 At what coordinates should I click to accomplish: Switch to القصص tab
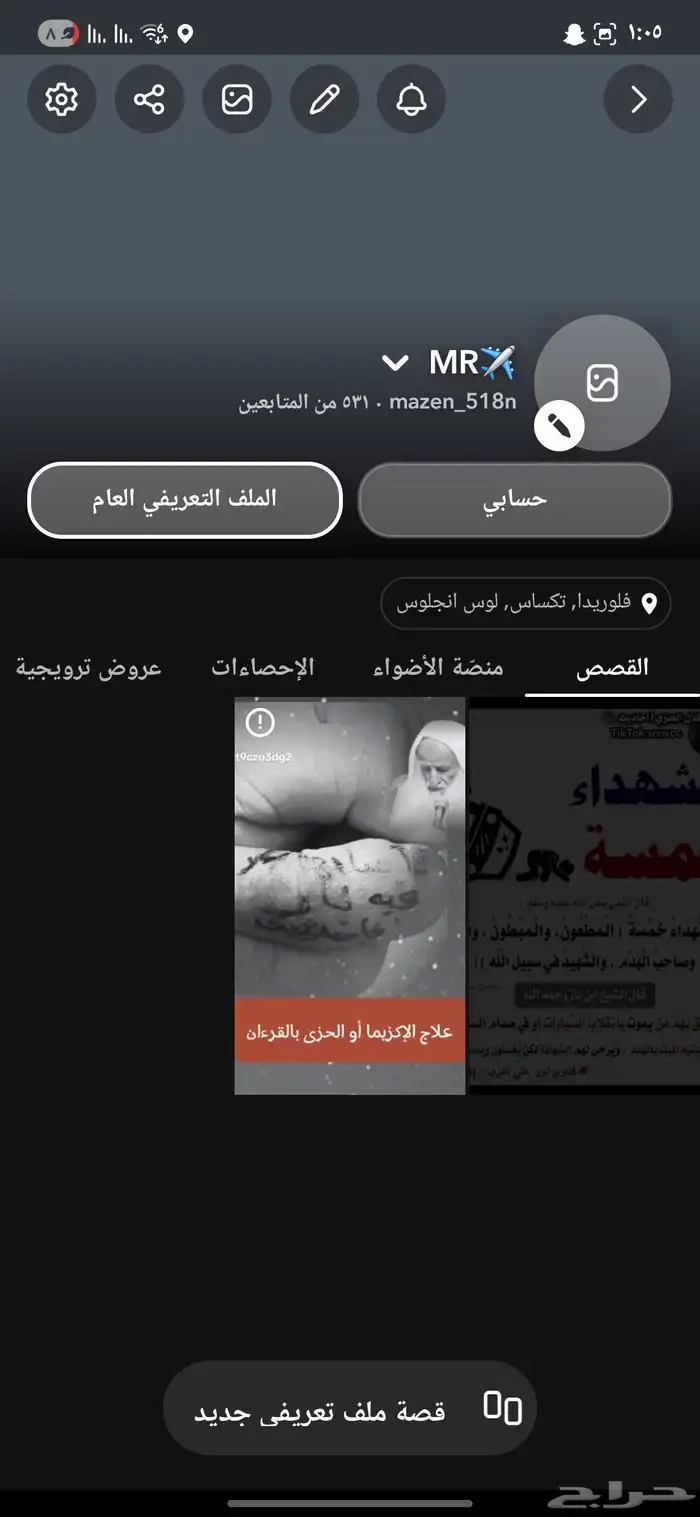[612, 667]
